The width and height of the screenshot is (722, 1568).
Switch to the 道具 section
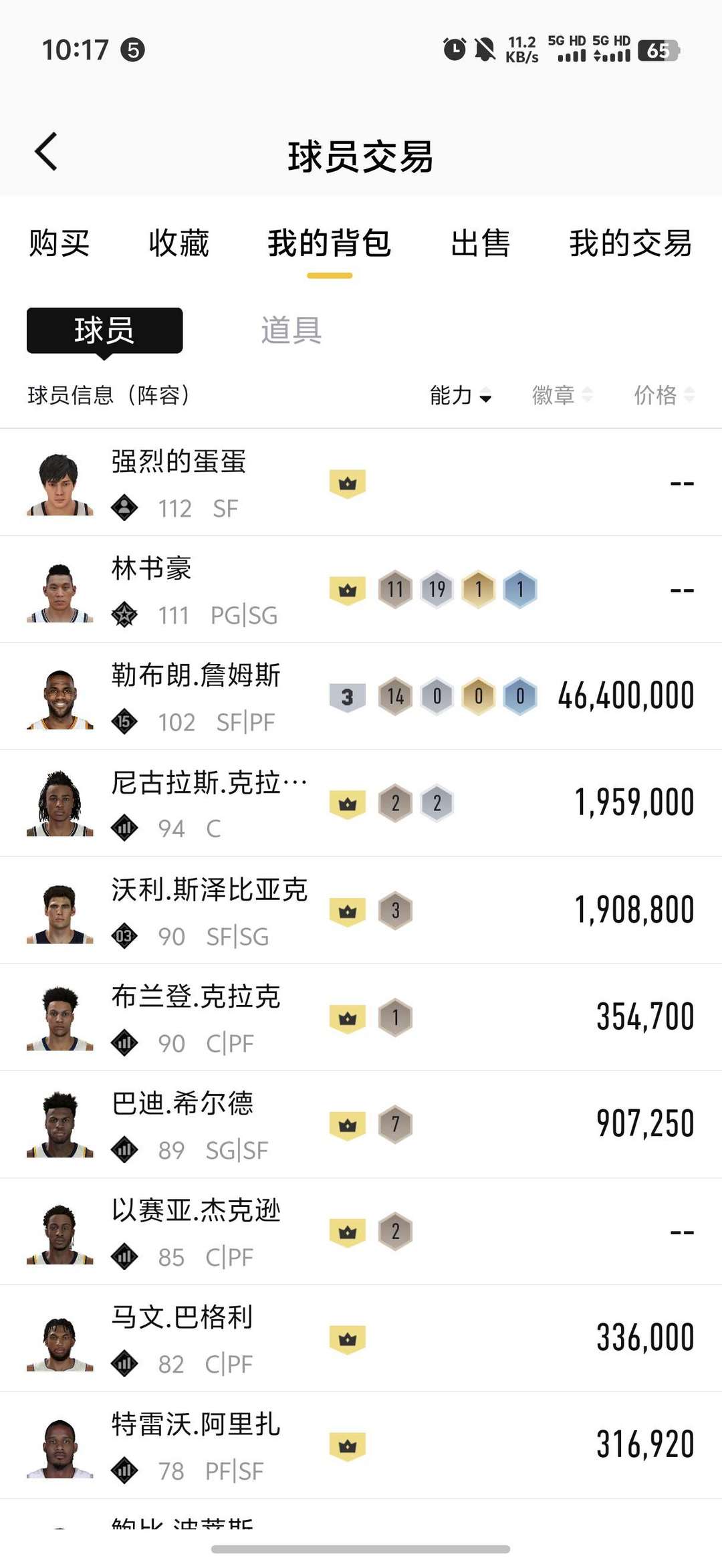pos(291,330)
